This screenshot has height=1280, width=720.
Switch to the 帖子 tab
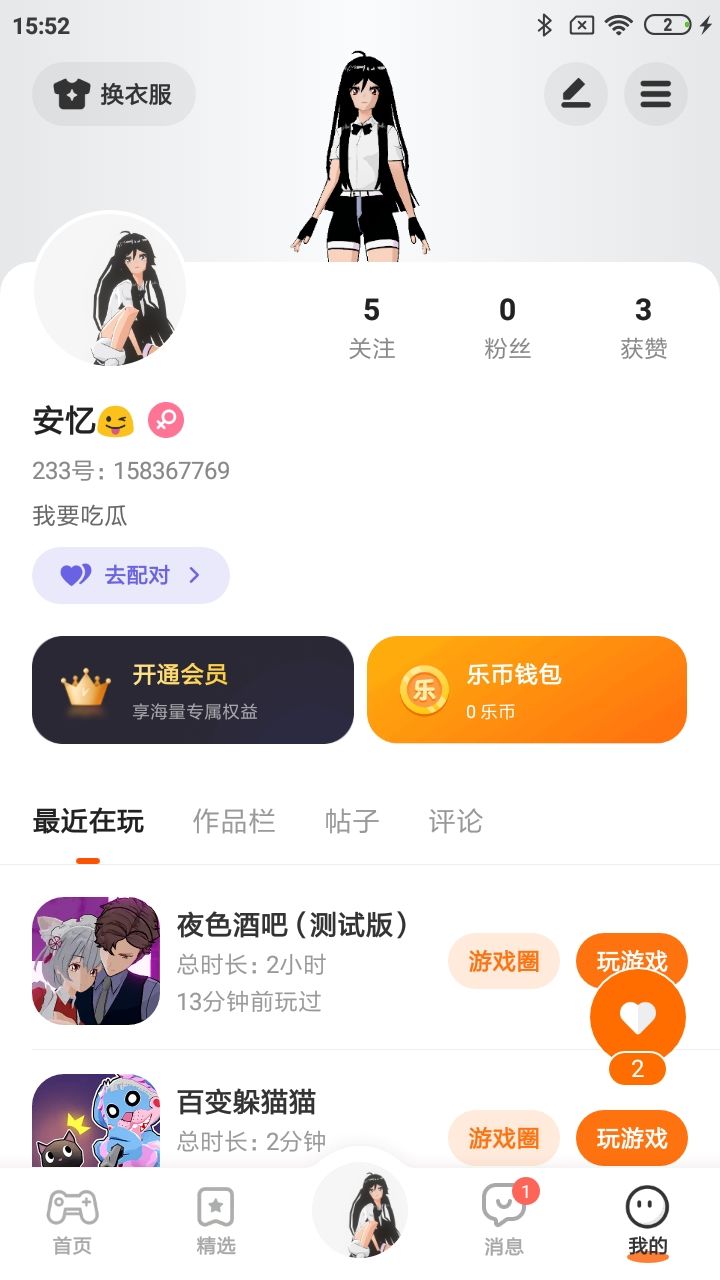click(352, 822)
